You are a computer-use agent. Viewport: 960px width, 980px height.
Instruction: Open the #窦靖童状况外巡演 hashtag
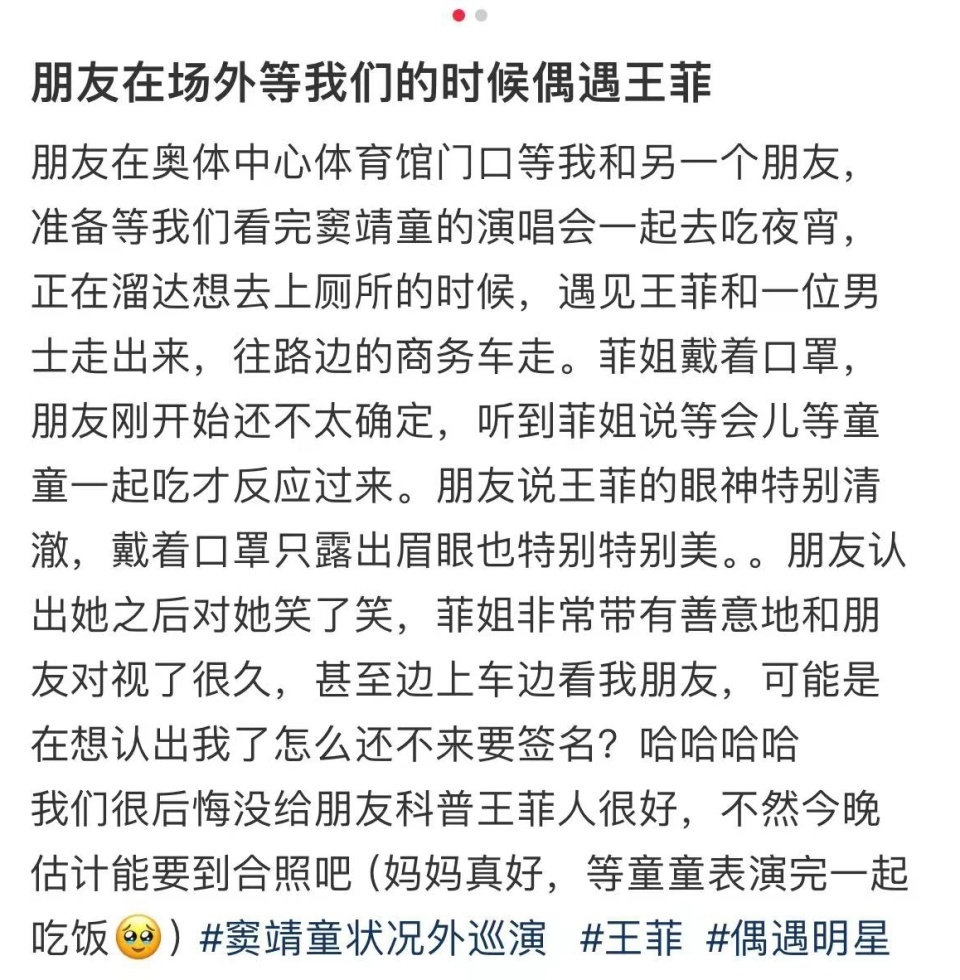[373, 939]
